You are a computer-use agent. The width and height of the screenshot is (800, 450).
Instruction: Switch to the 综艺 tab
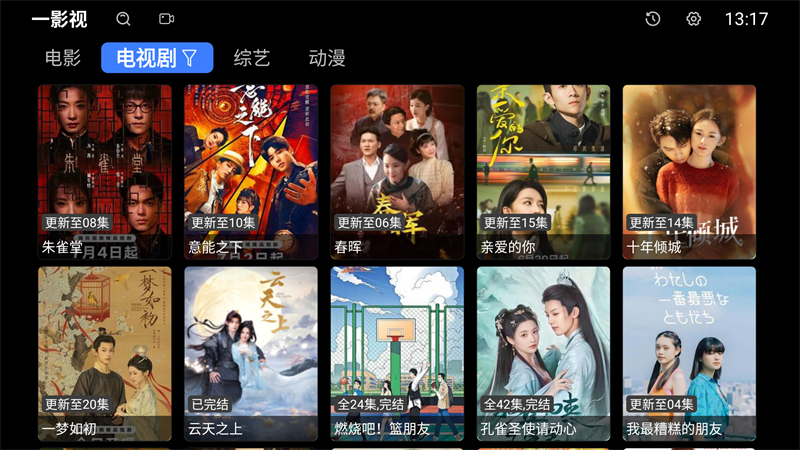coord(252,58)
